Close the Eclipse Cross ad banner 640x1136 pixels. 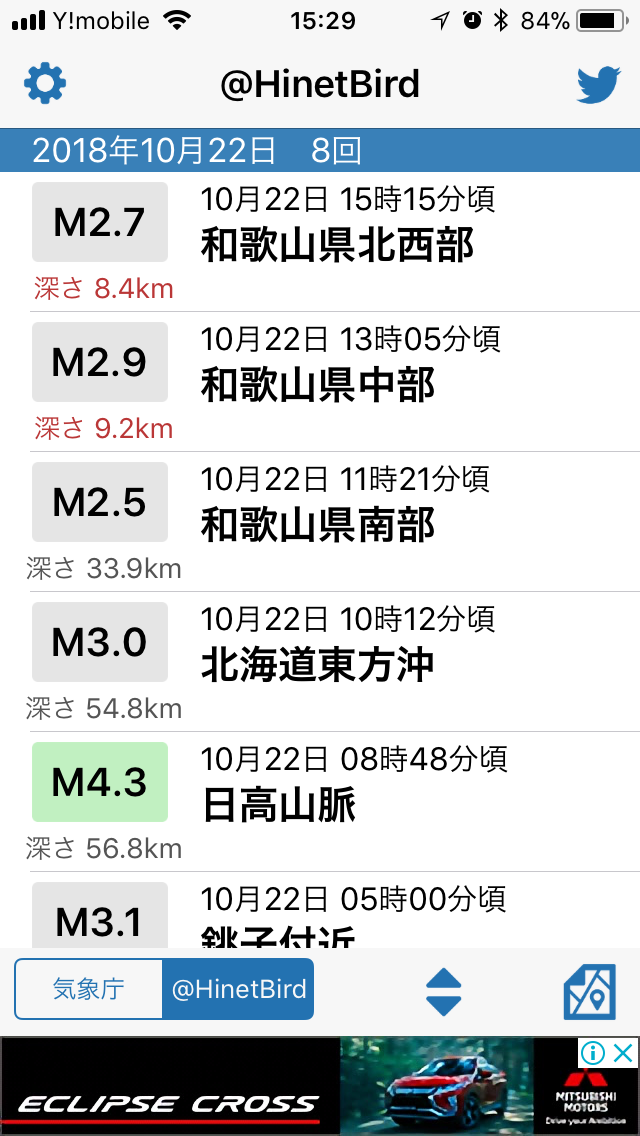623,1053
